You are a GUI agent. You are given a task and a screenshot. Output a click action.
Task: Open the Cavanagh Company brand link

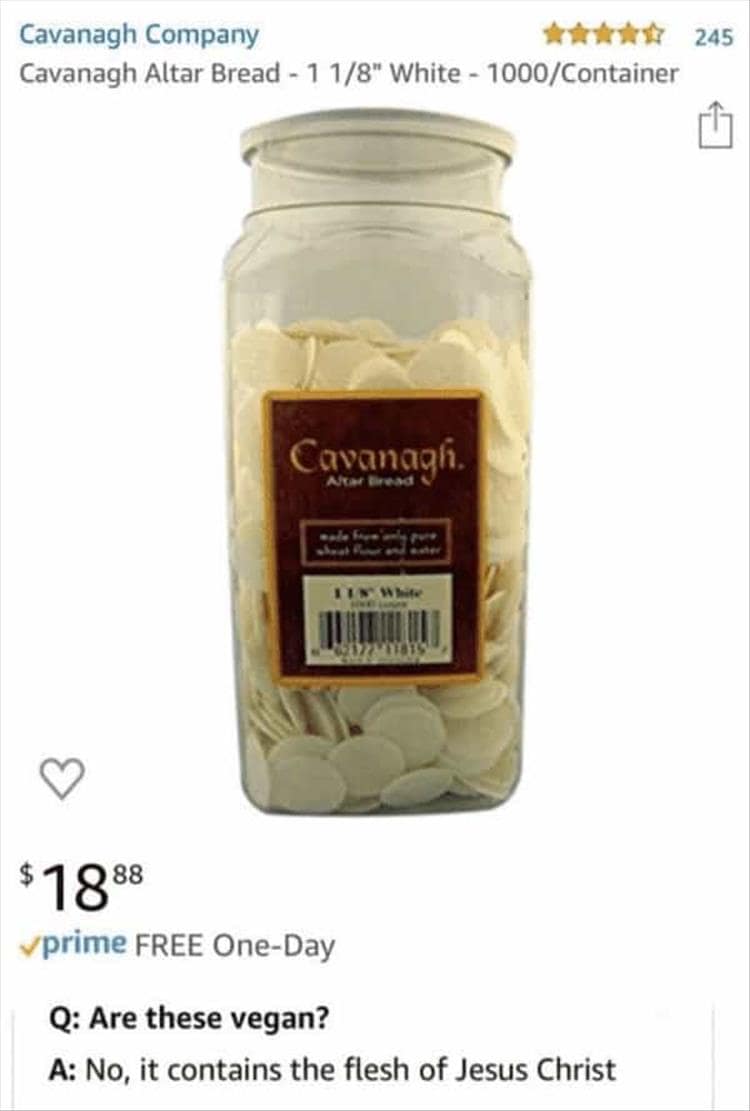[139, 35]
